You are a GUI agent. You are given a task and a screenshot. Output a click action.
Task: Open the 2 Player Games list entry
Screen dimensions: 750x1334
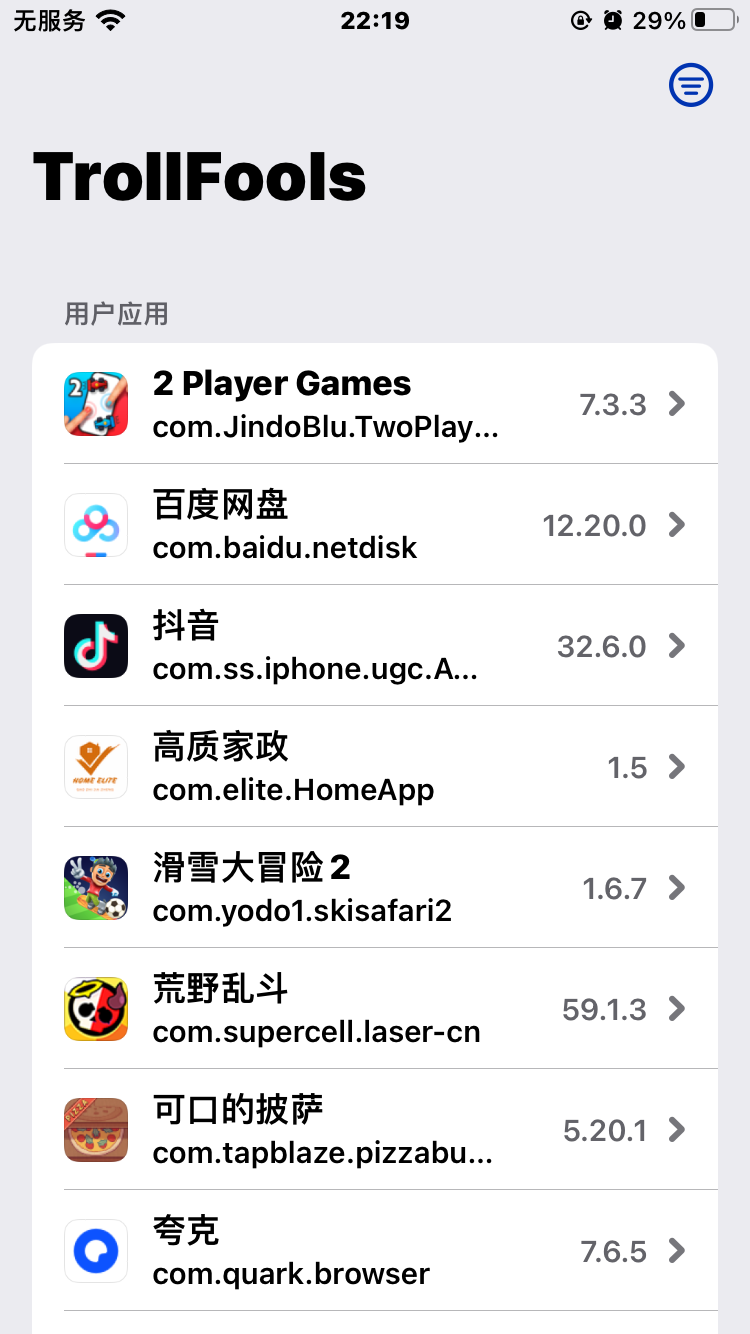pos(375,404)
